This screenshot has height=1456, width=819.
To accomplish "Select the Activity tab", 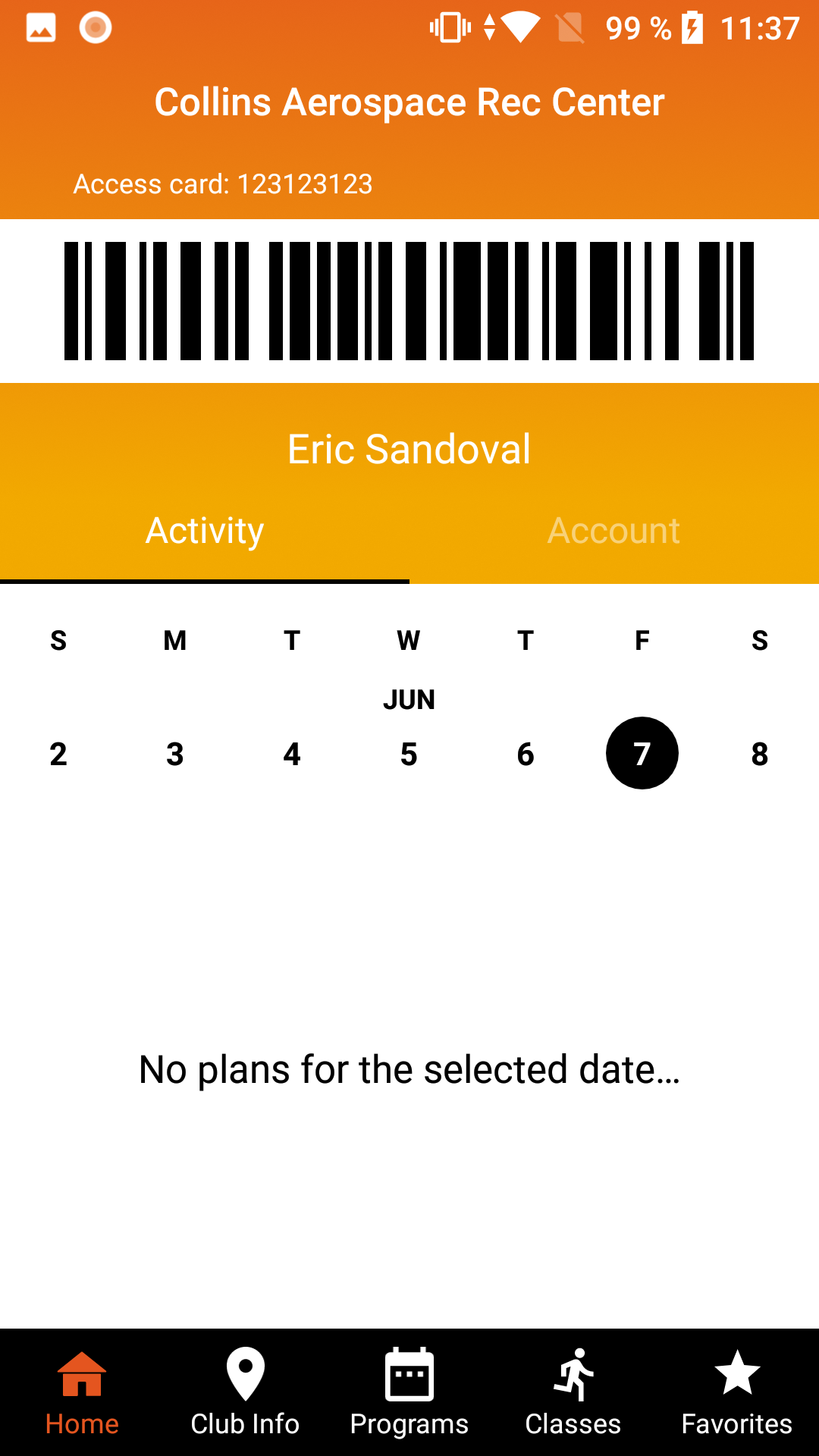I will (x=205, y=531).
